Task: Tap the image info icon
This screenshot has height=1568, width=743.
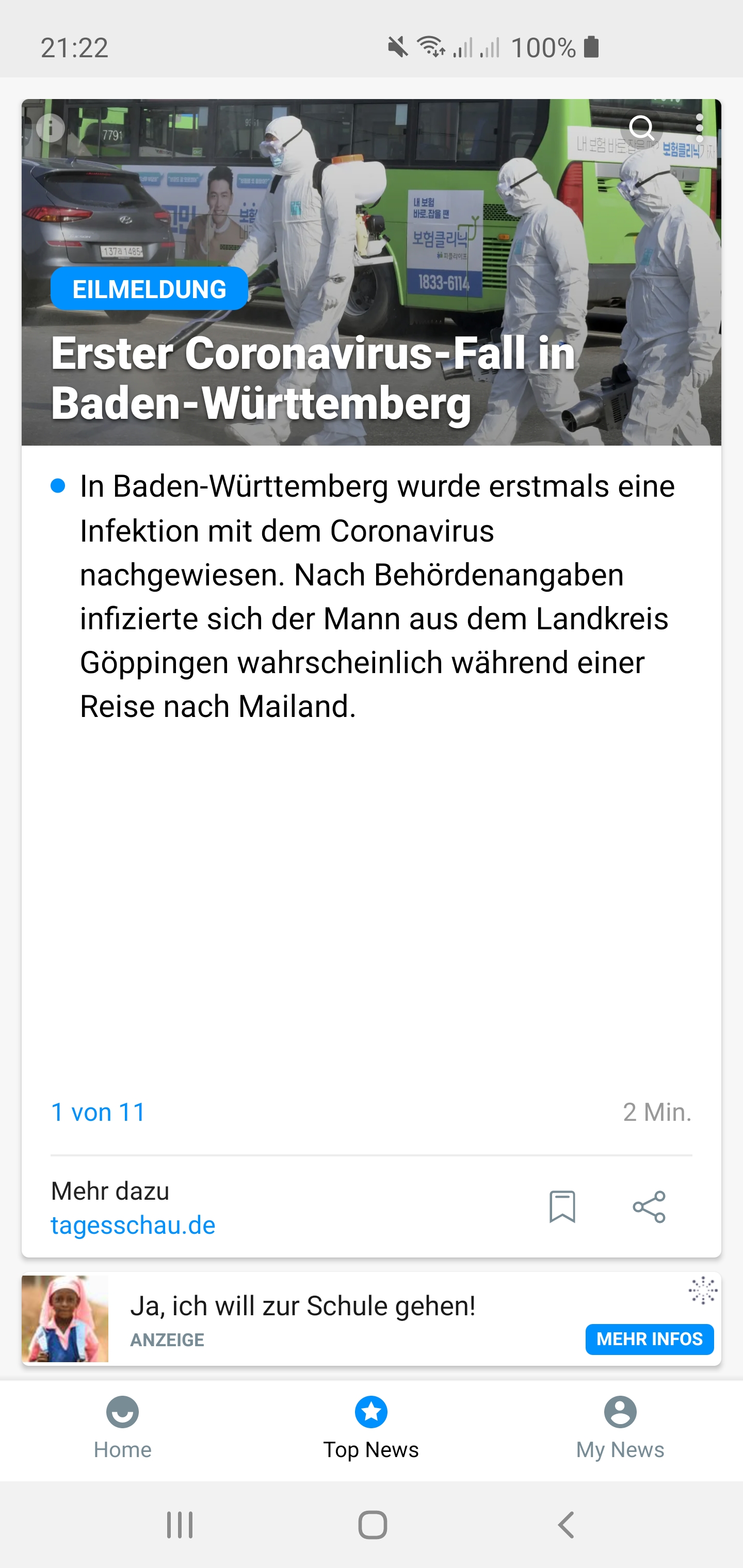Action: tap(51, 128)
